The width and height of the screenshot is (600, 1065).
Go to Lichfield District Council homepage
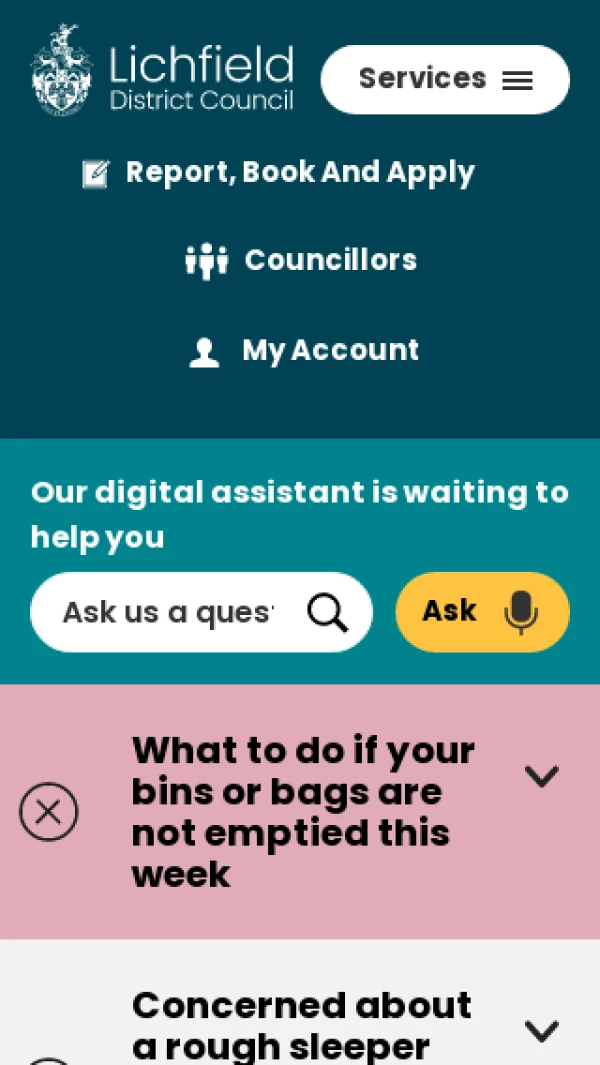point(162,71)
